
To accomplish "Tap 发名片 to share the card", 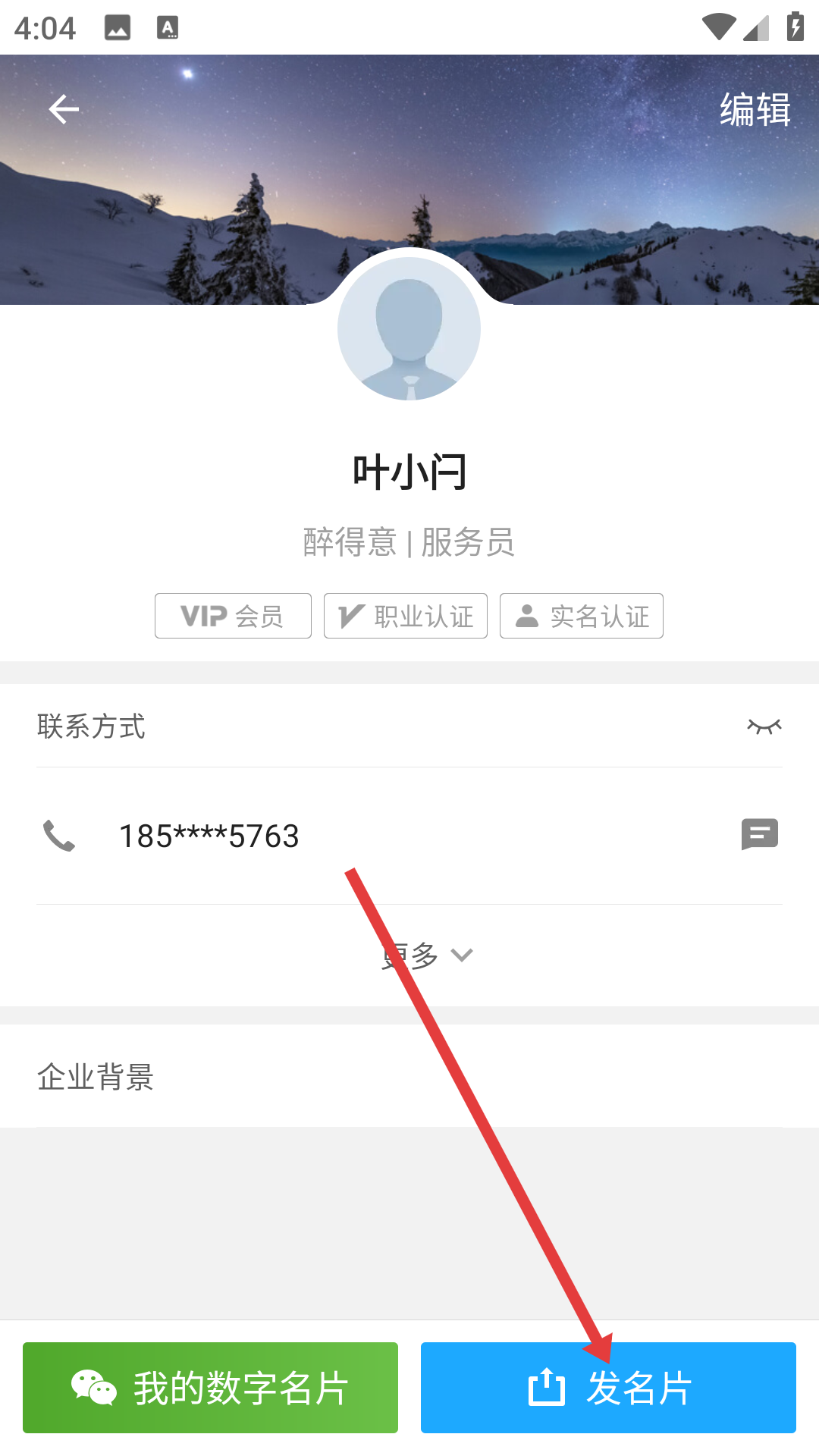I will coord(608,1388).
